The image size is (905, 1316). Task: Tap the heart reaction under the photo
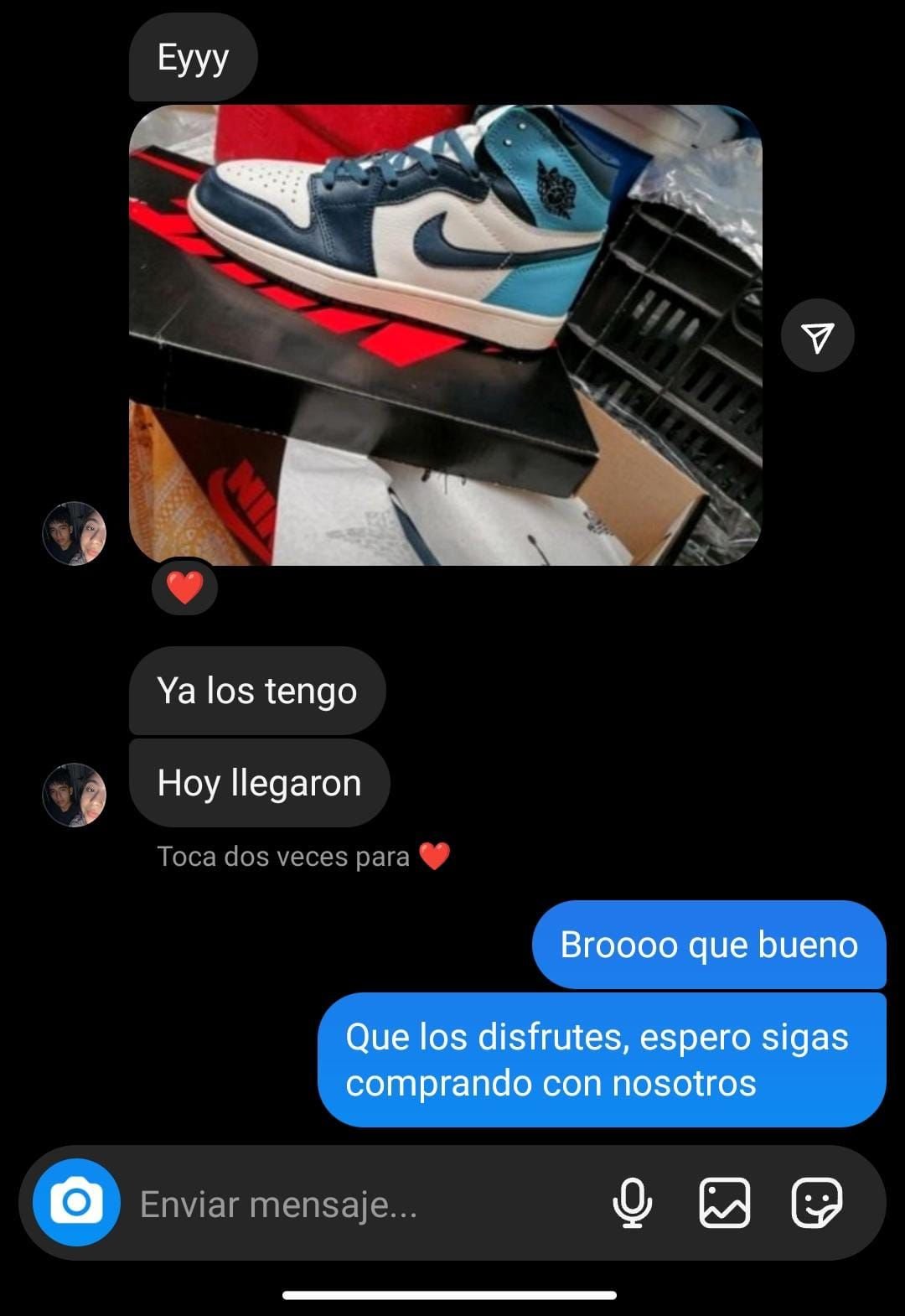(x=184, y=588)
